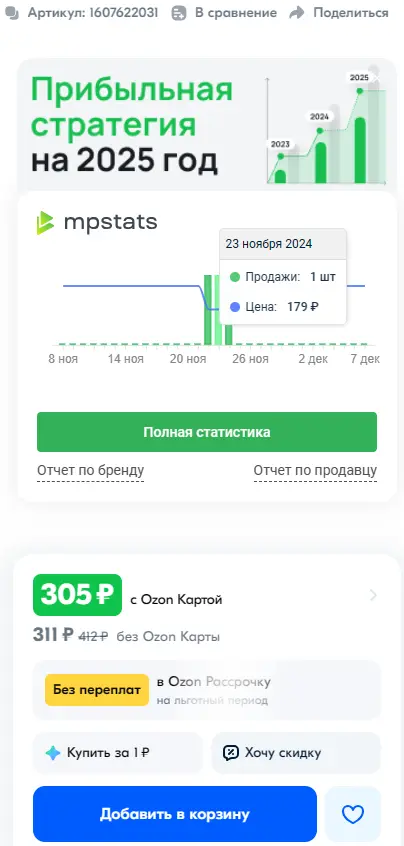
Task: Open the «Отчет по продавцу» link
Action: click(x=316, y=470)
